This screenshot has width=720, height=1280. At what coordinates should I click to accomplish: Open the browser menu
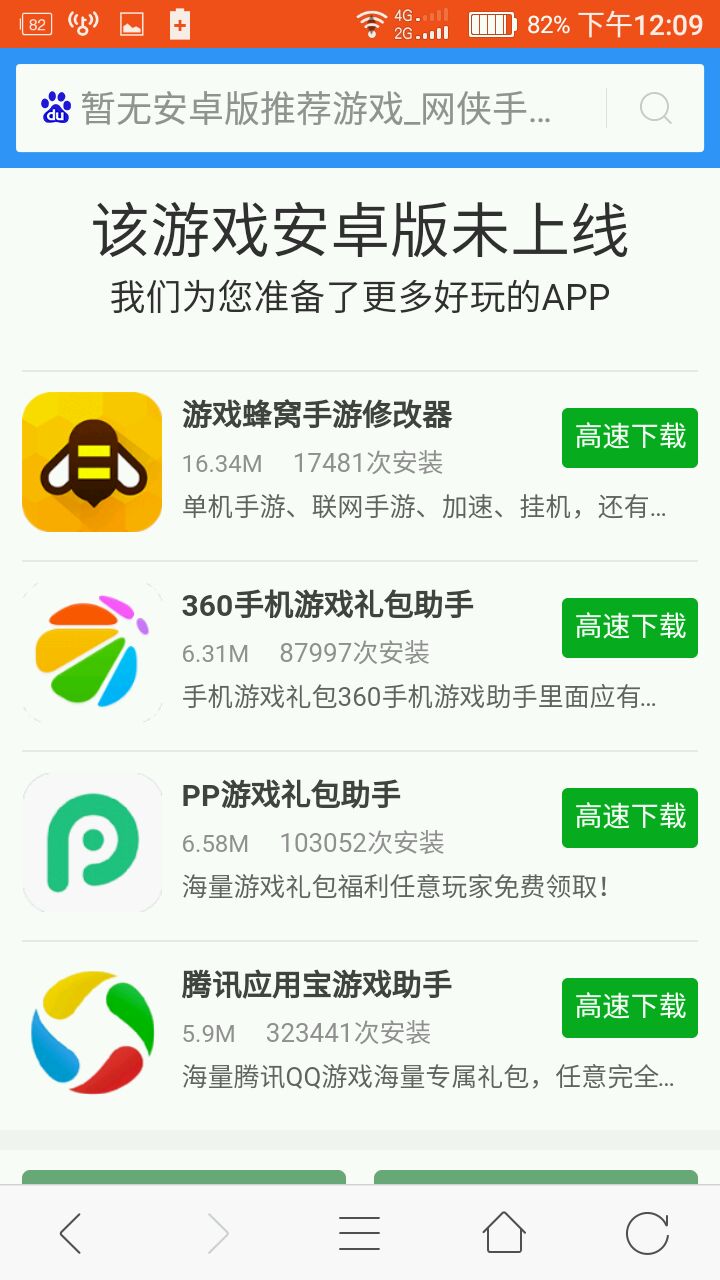point(359,1233)
